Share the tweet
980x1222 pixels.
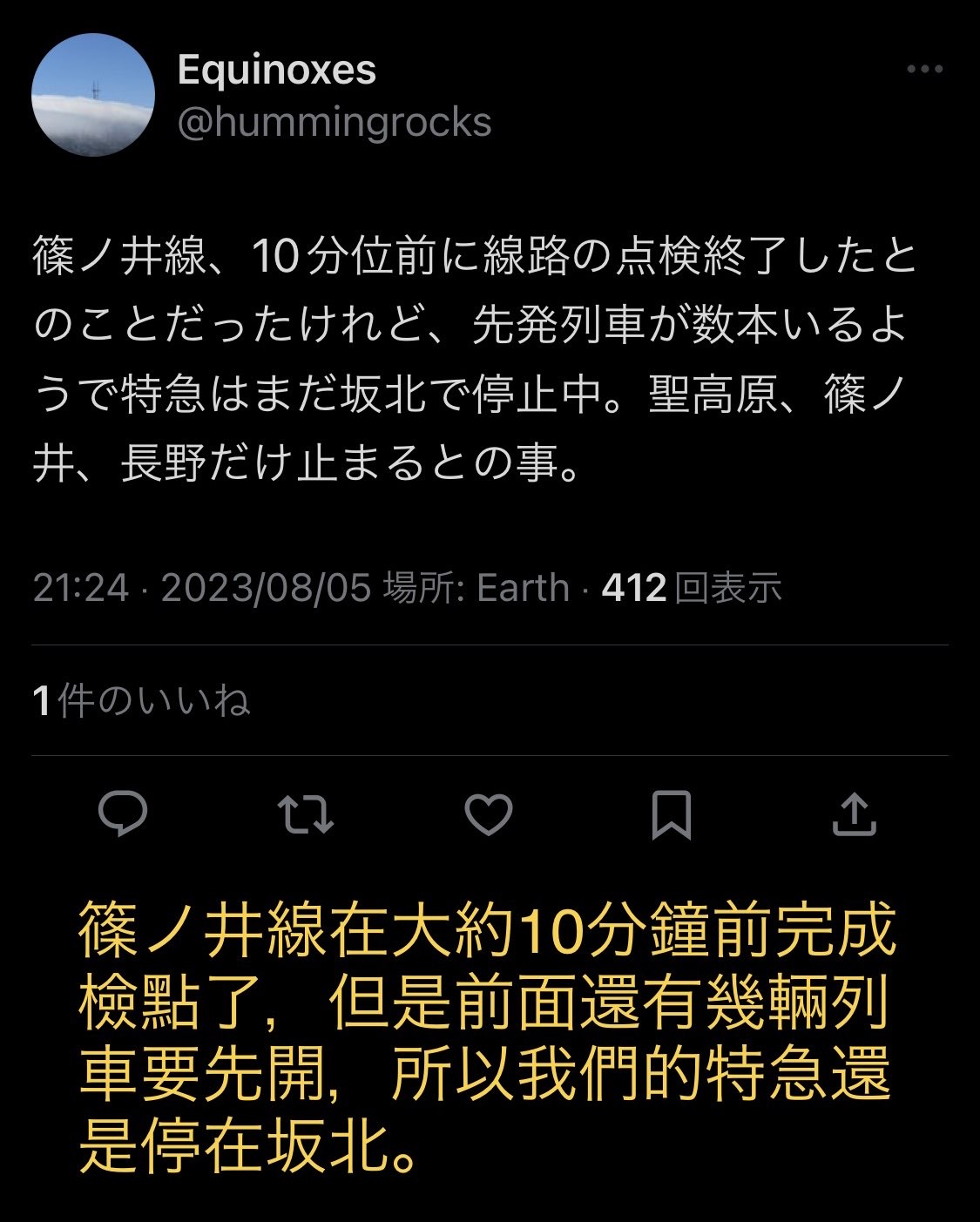tap(855, 814)
